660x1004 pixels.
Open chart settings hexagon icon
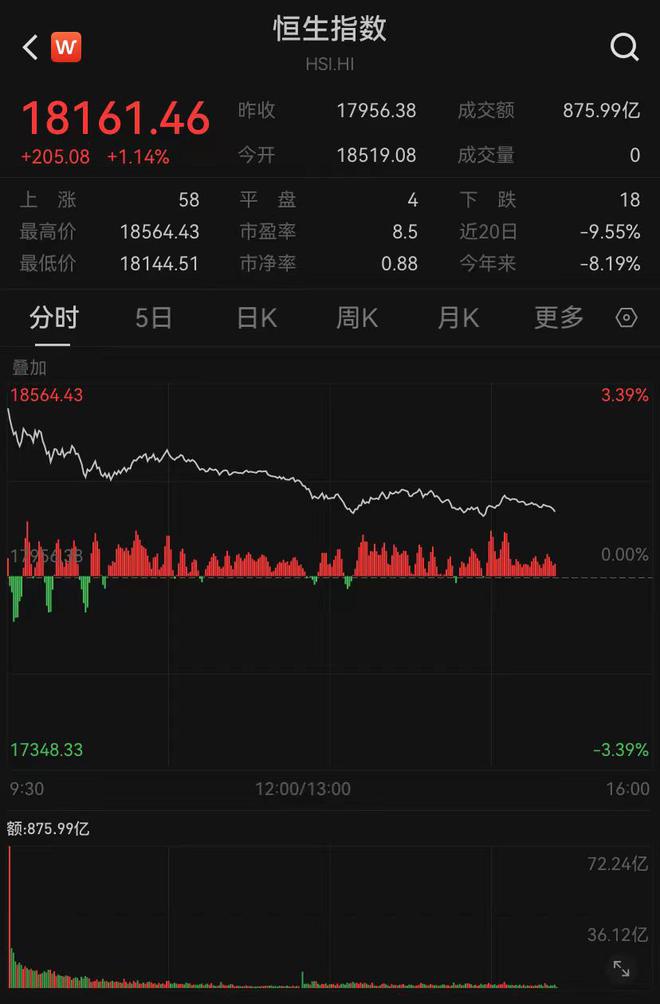[627, 318]
